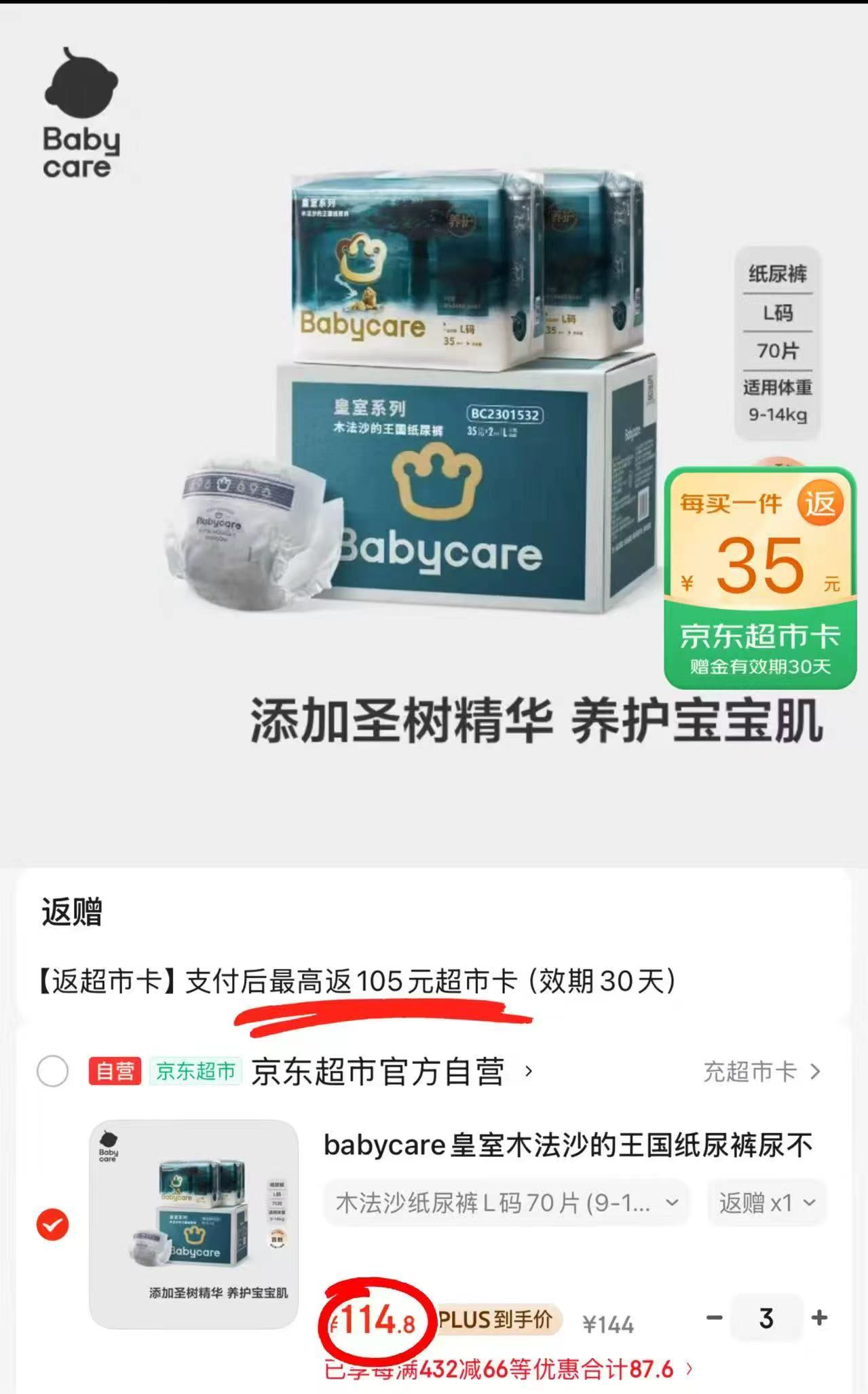This screenshot has width=868, height=1394.
Task: Select the radio button beside 京东超市官方自营
Action: coord(53,1070)
